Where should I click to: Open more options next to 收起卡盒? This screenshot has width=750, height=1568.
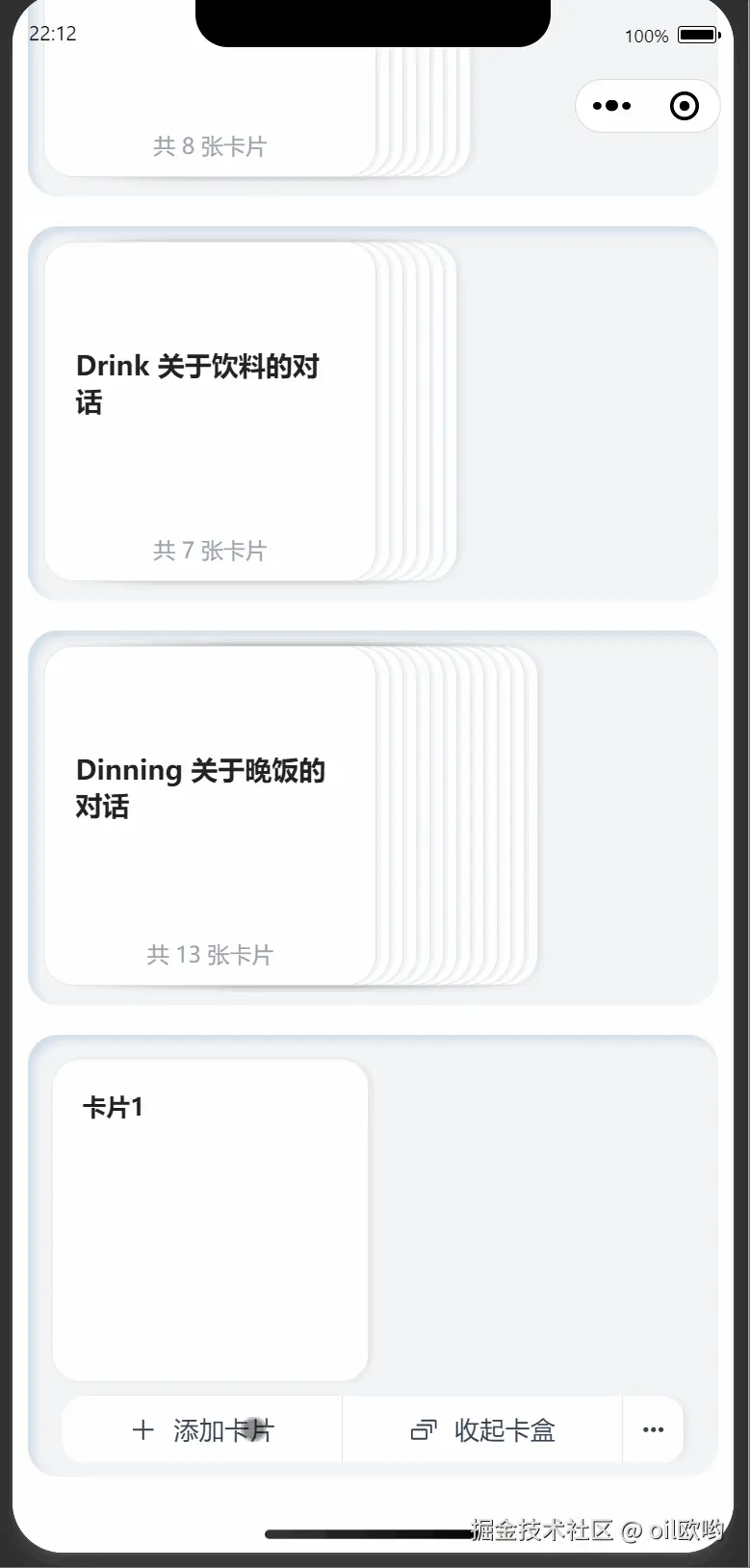coord(653,1430)
